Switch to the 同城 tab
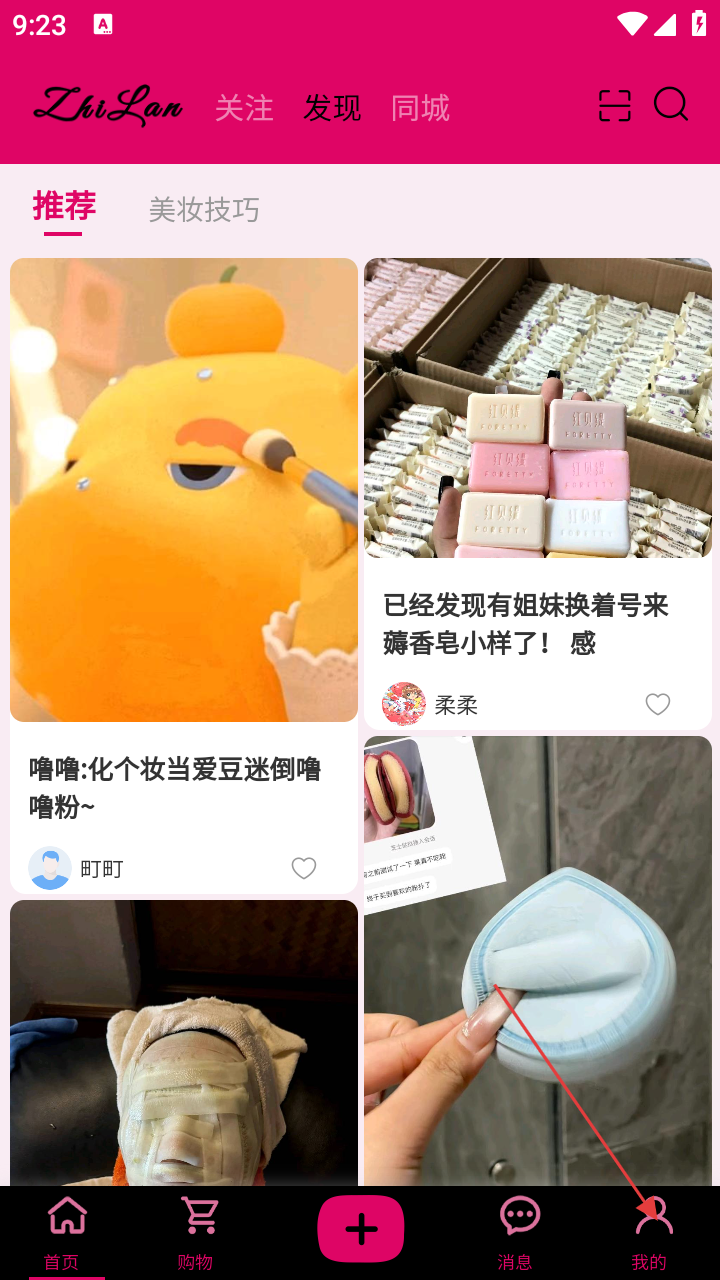 coord(420,108)
